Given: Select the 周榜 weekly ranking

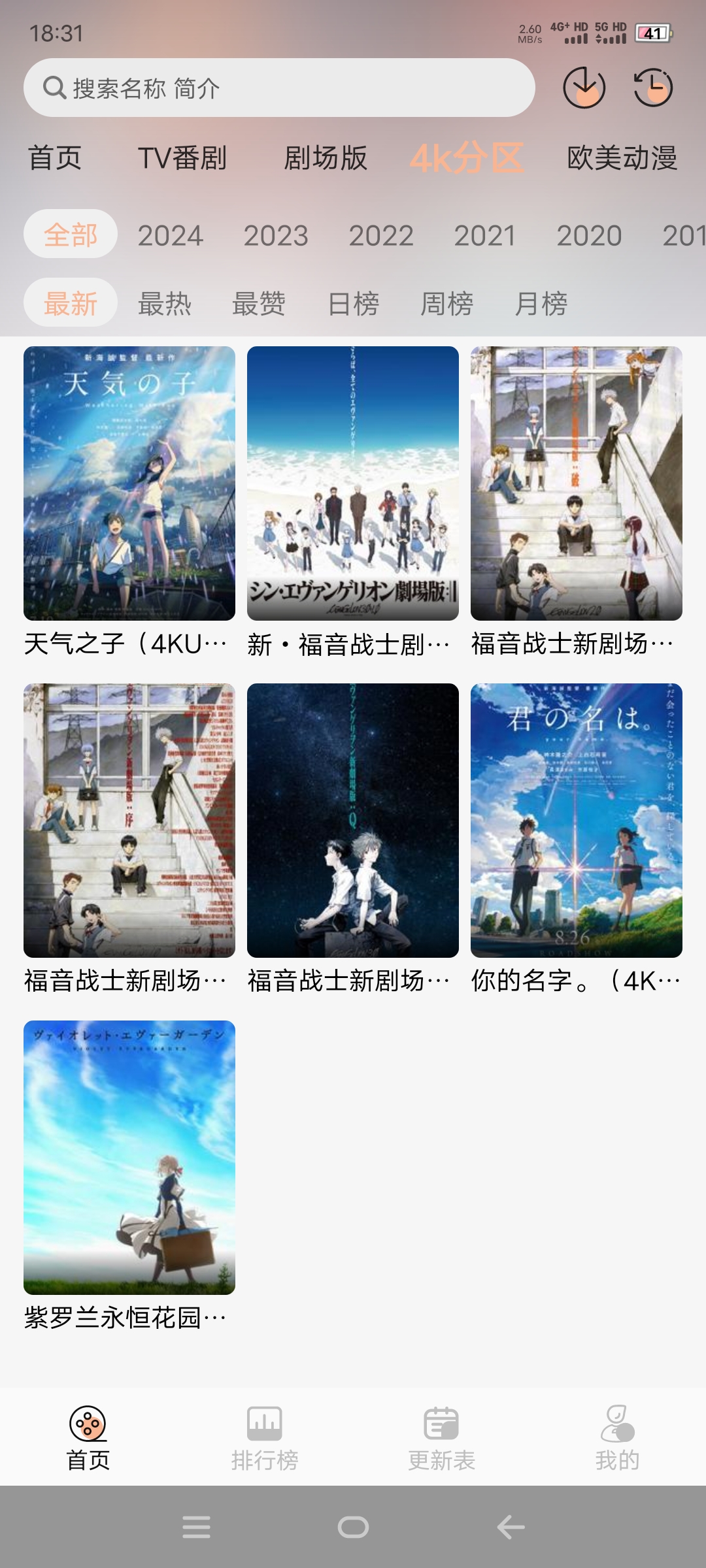Looking at the screenshot, I should point(447,303).
